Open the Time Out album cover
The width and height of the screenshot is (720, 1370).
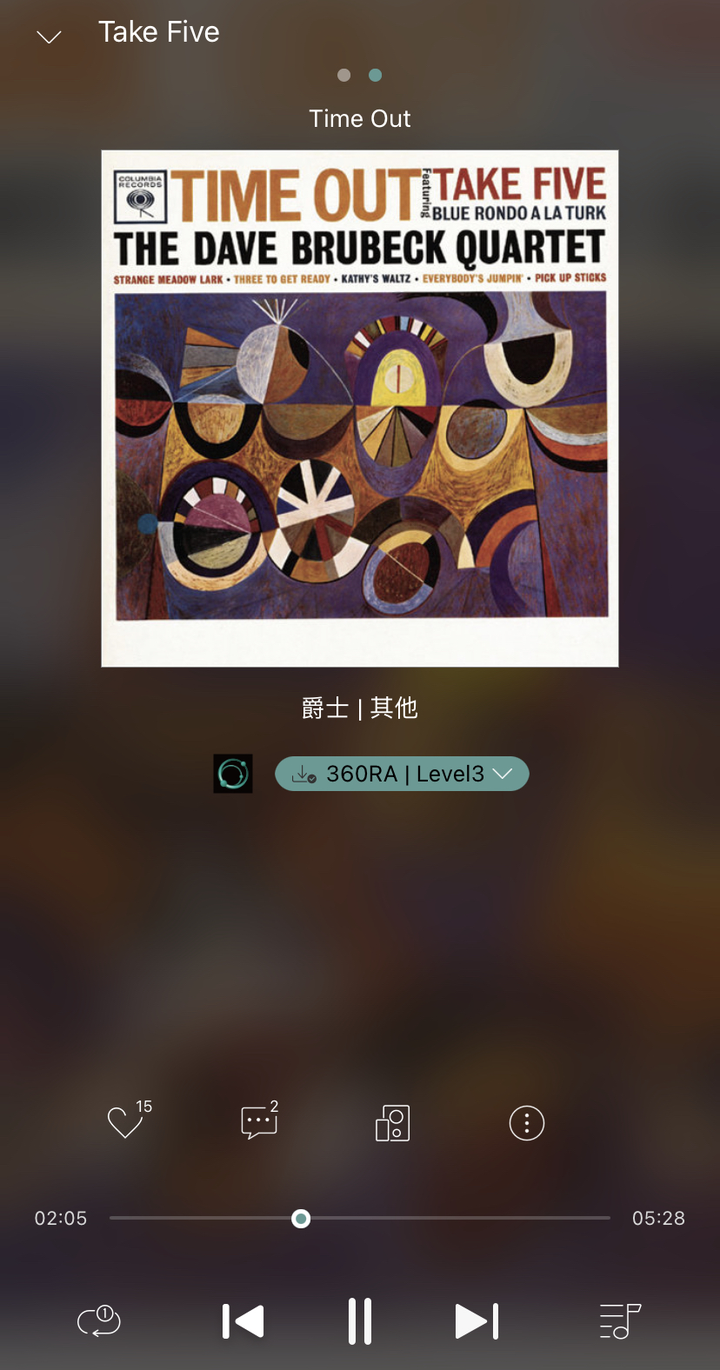[360, 408]
